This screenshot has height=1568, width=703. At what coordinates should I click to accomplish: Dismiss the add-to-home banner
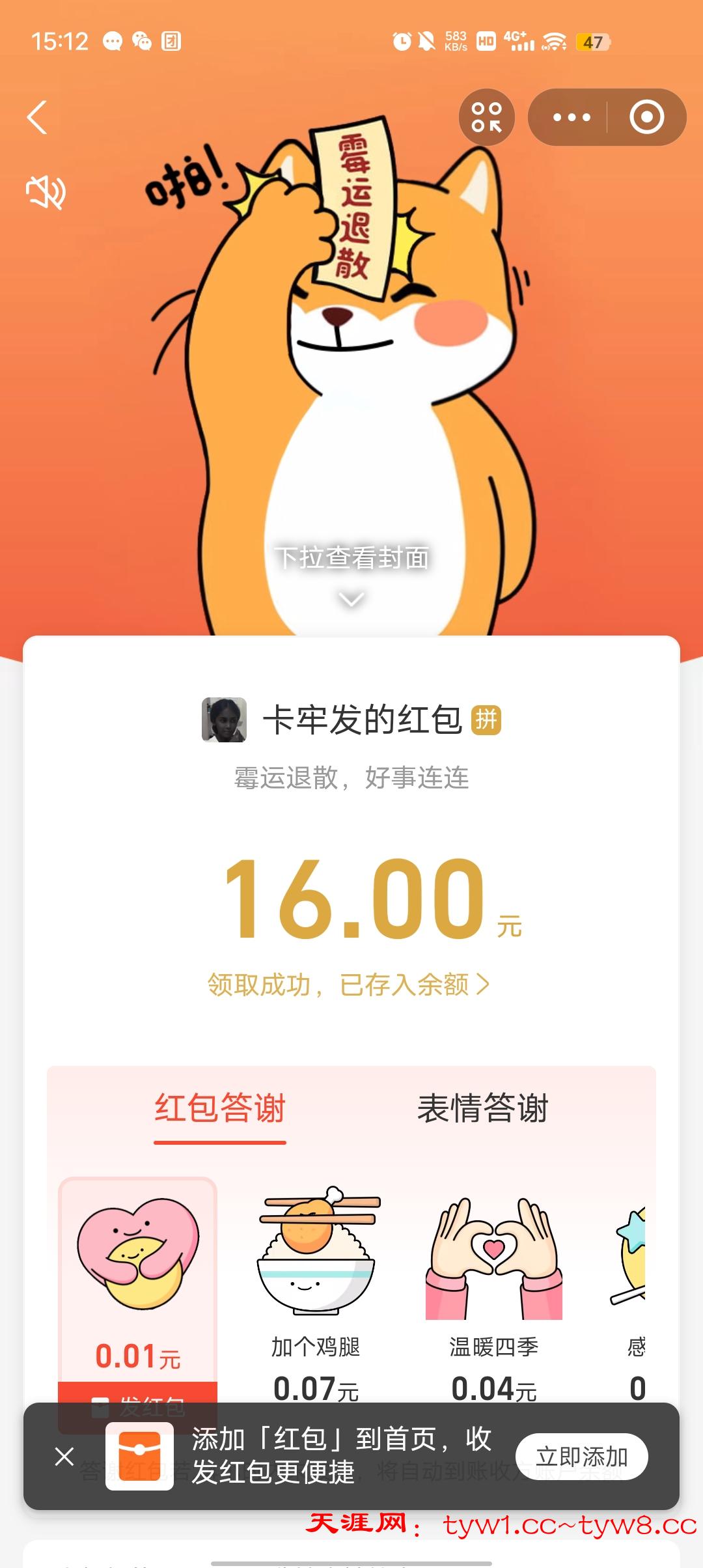(64, 1456)
